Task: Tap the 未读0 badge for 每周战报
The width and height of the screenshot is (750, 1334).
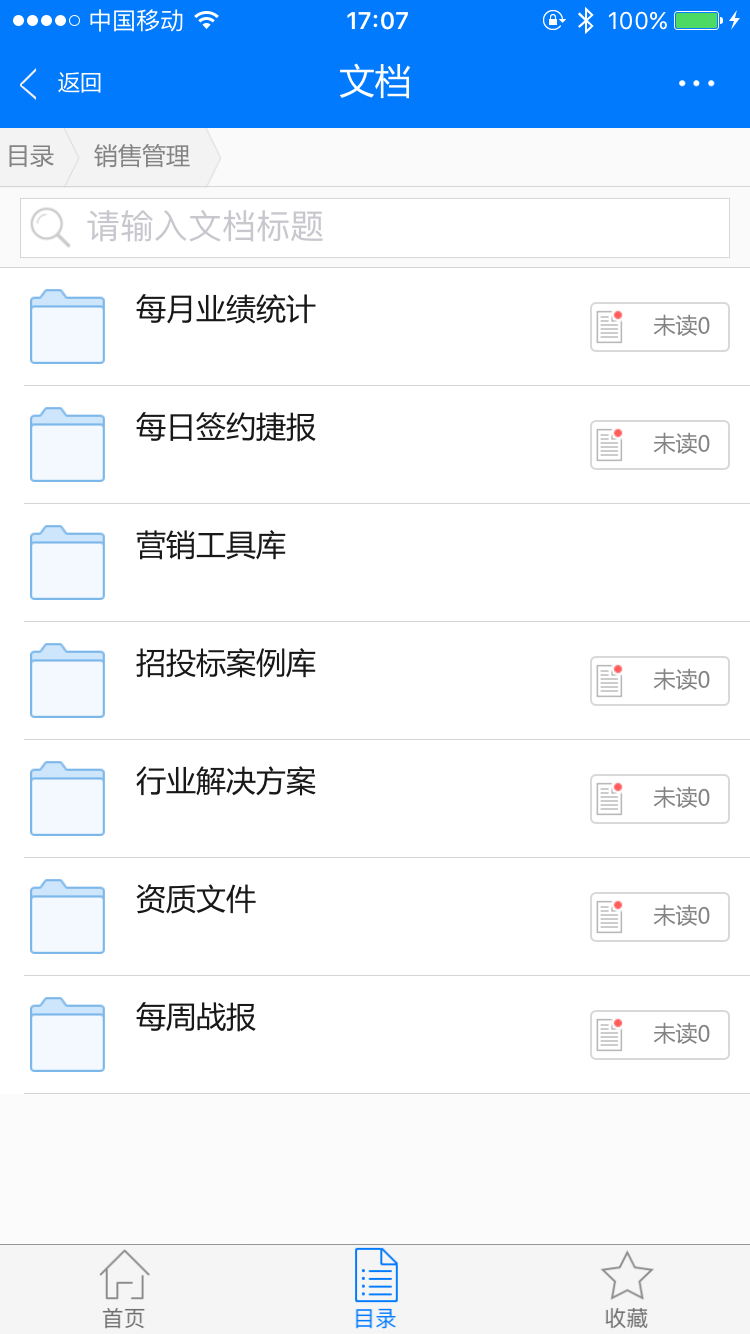Action: (x=660, y=1035)
